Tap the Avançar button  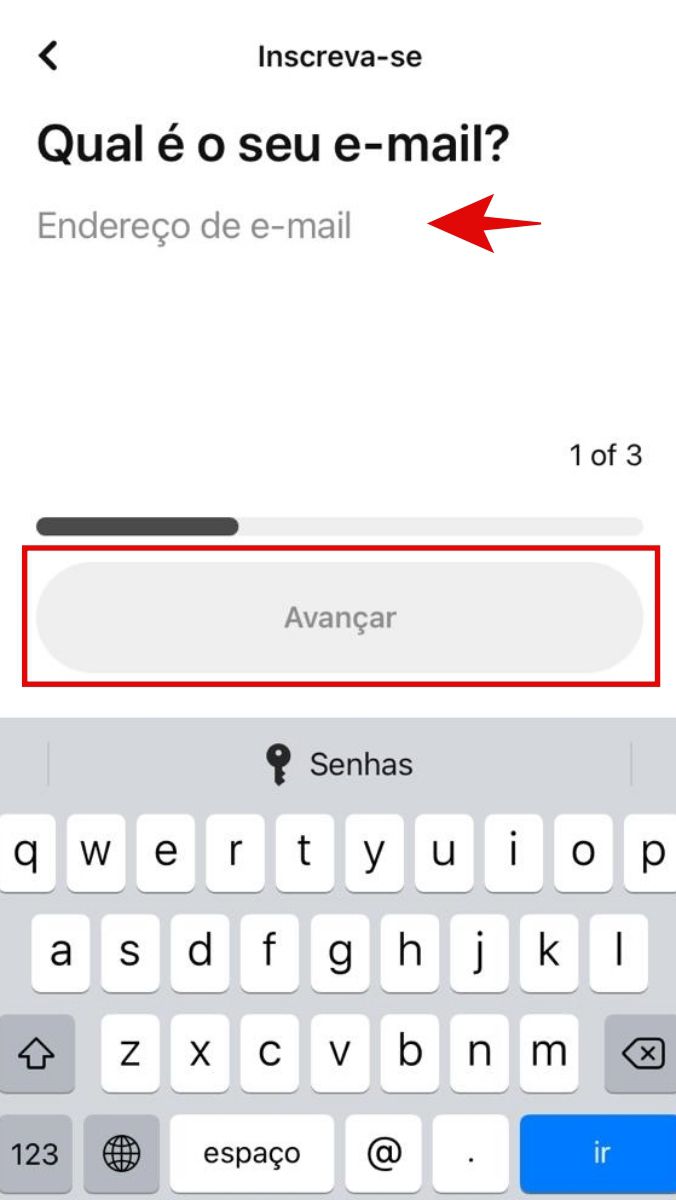(x=340, y=617)
